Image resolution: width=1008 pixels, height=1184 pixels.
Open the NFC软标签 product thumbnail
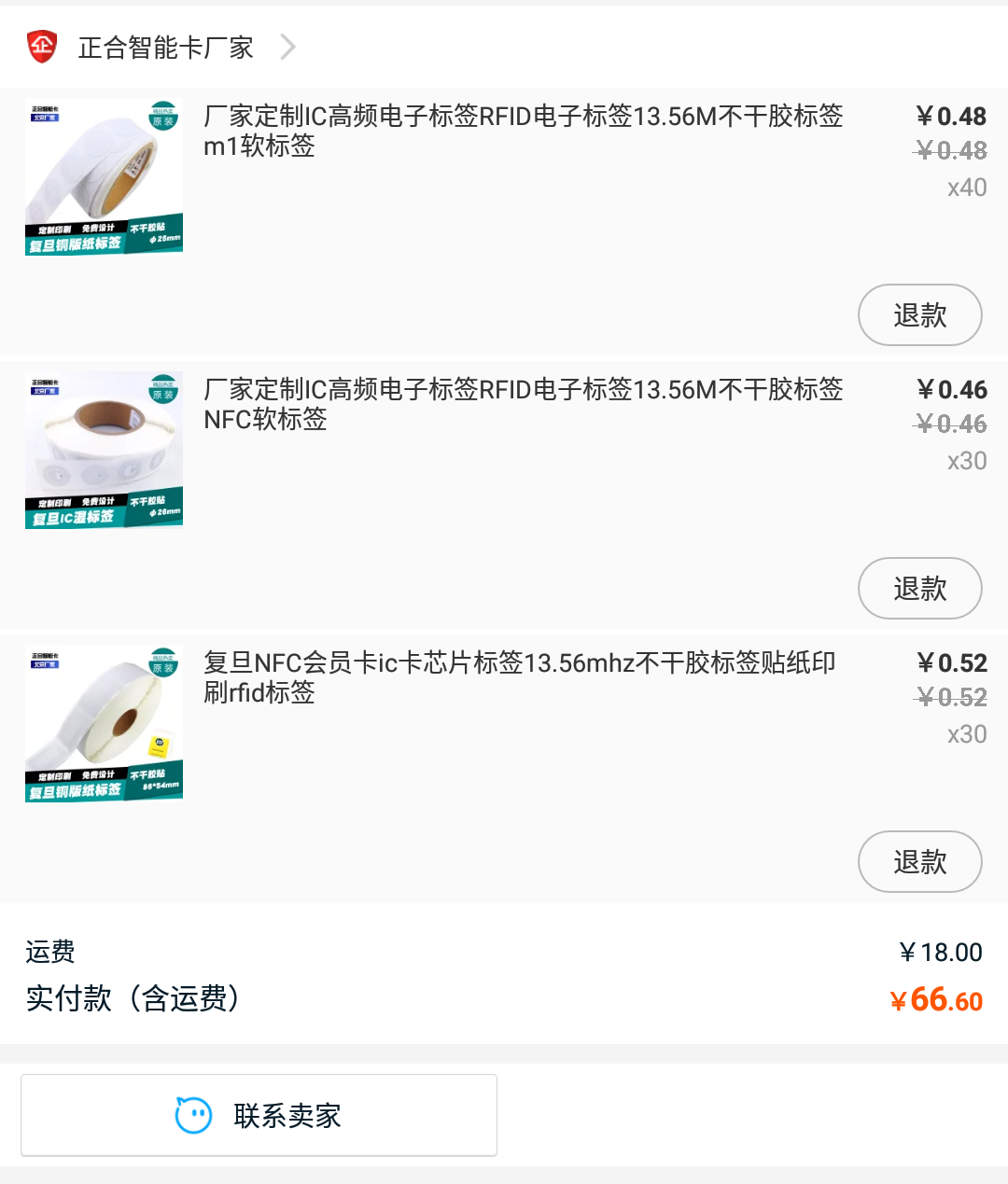[x=104, y=449]
